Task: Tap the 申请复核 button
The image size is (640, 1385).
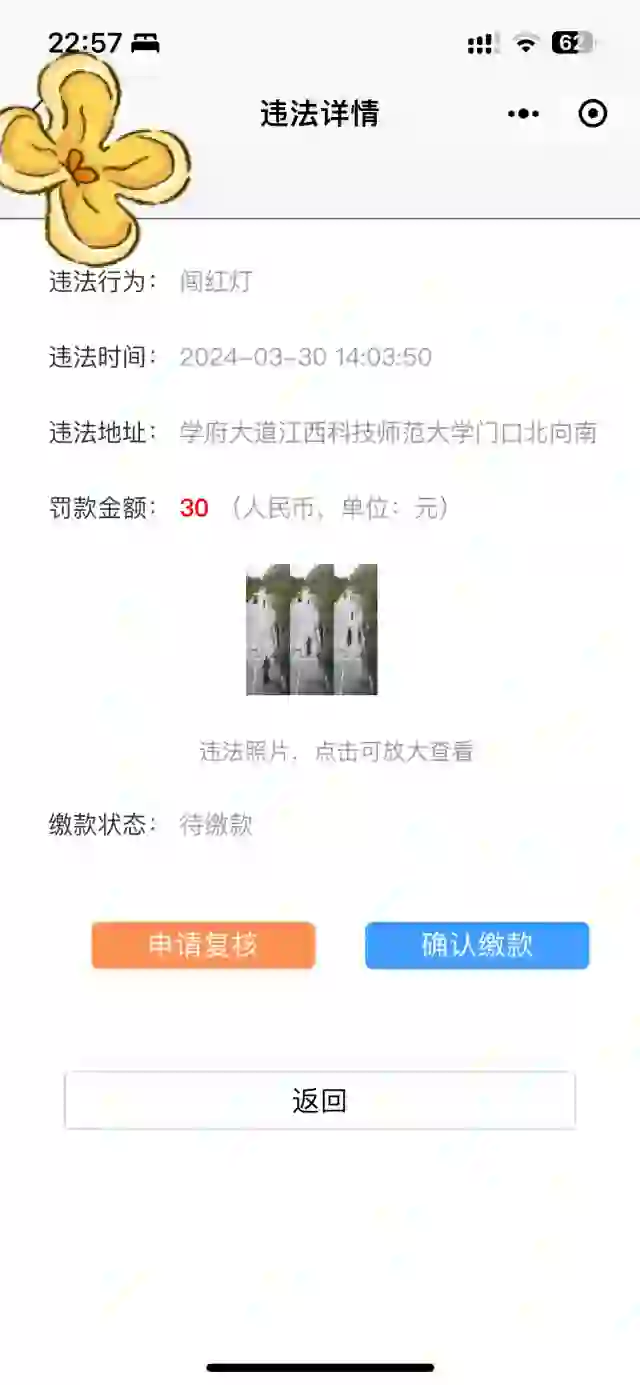Action: click(x=204, y=945)
